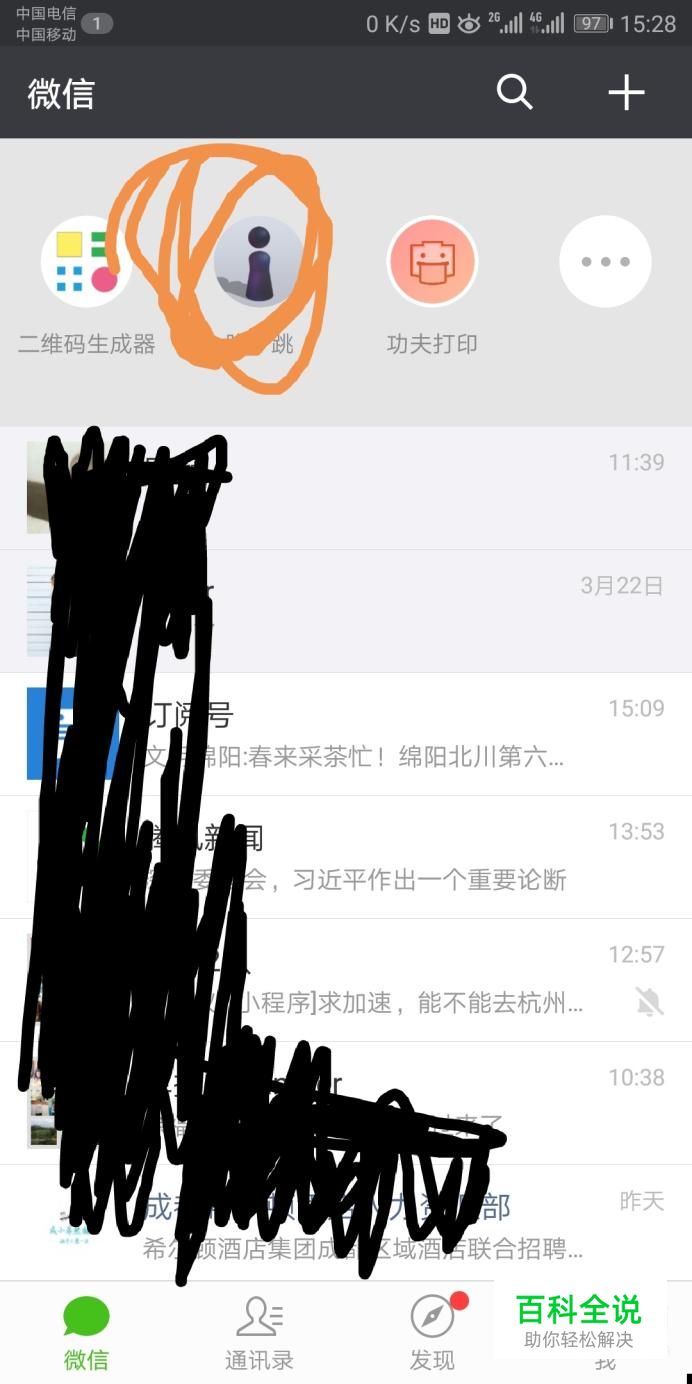Image resolution: width=692 pixels, height=1384 pixels.
Task: Open the 二维码生成器 mini program
Action: tap(86, 262)
